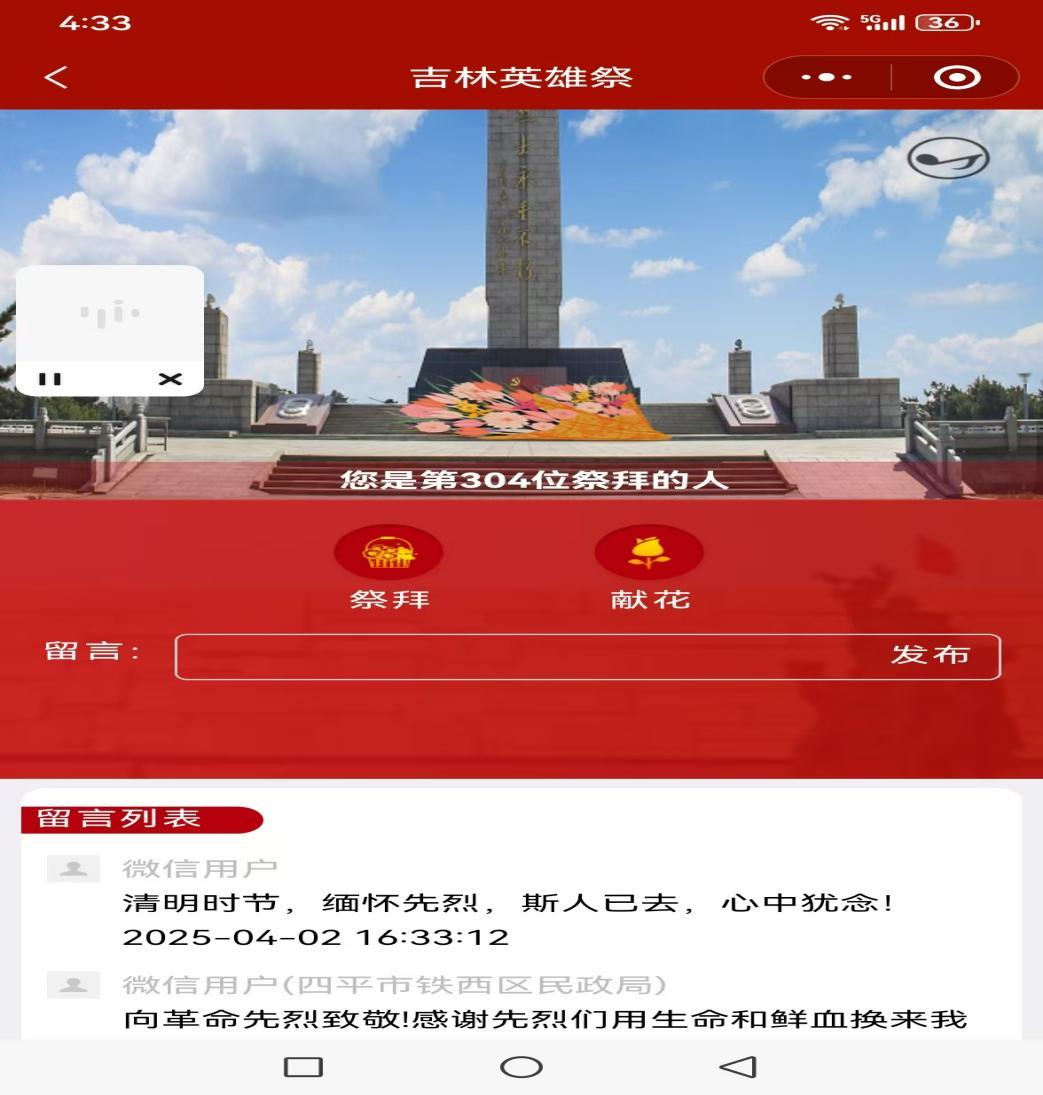Screen dimensions: 1043x1095
Task: Open the recent apps view
Action: click(x=303, y=1067)
